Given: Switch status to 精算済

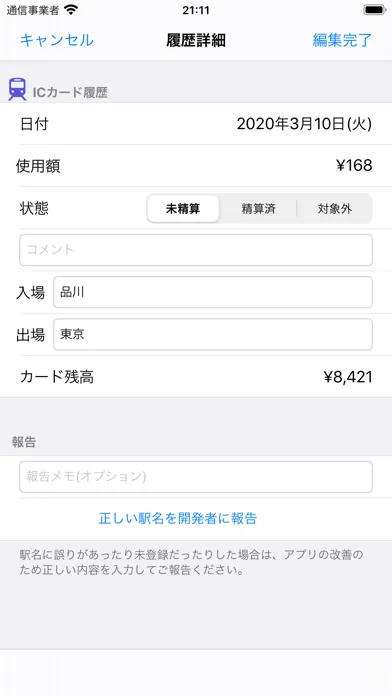Looking at the screenshot, I should 258,209.
